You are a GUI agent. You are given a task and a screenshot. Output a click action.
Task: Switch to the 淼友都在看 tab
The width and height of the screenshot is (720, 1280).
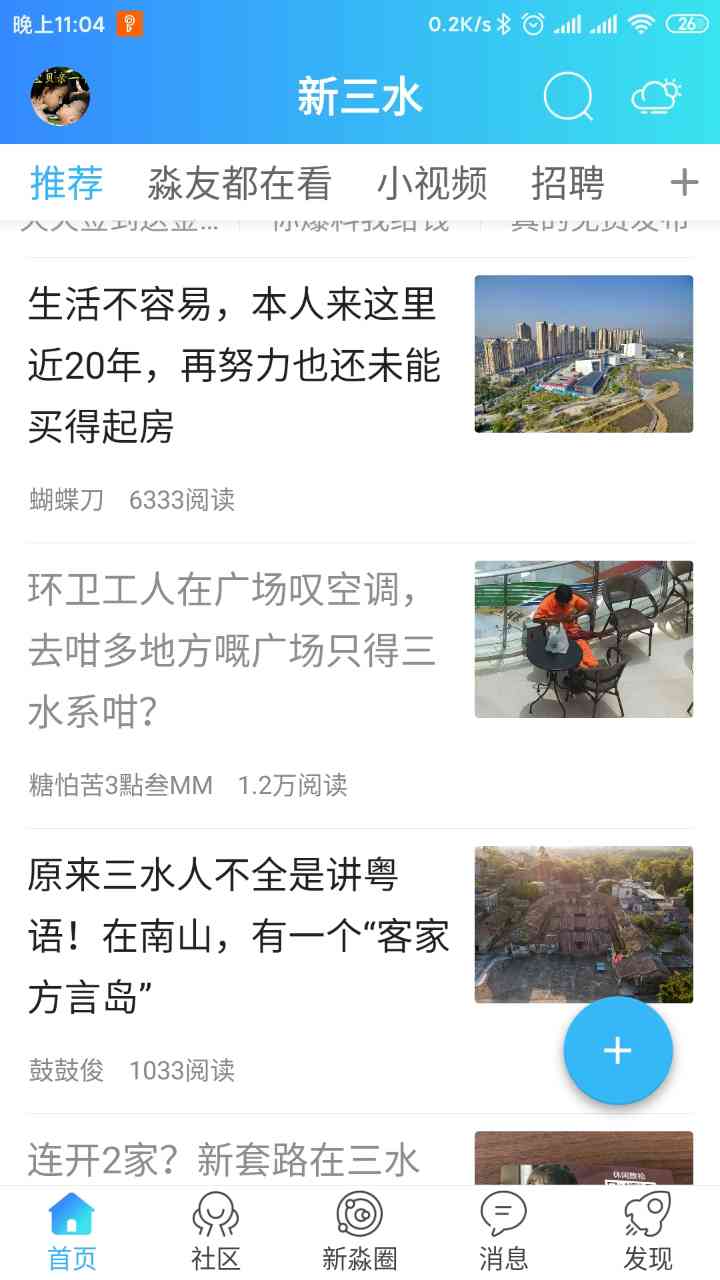pos(239,183)
